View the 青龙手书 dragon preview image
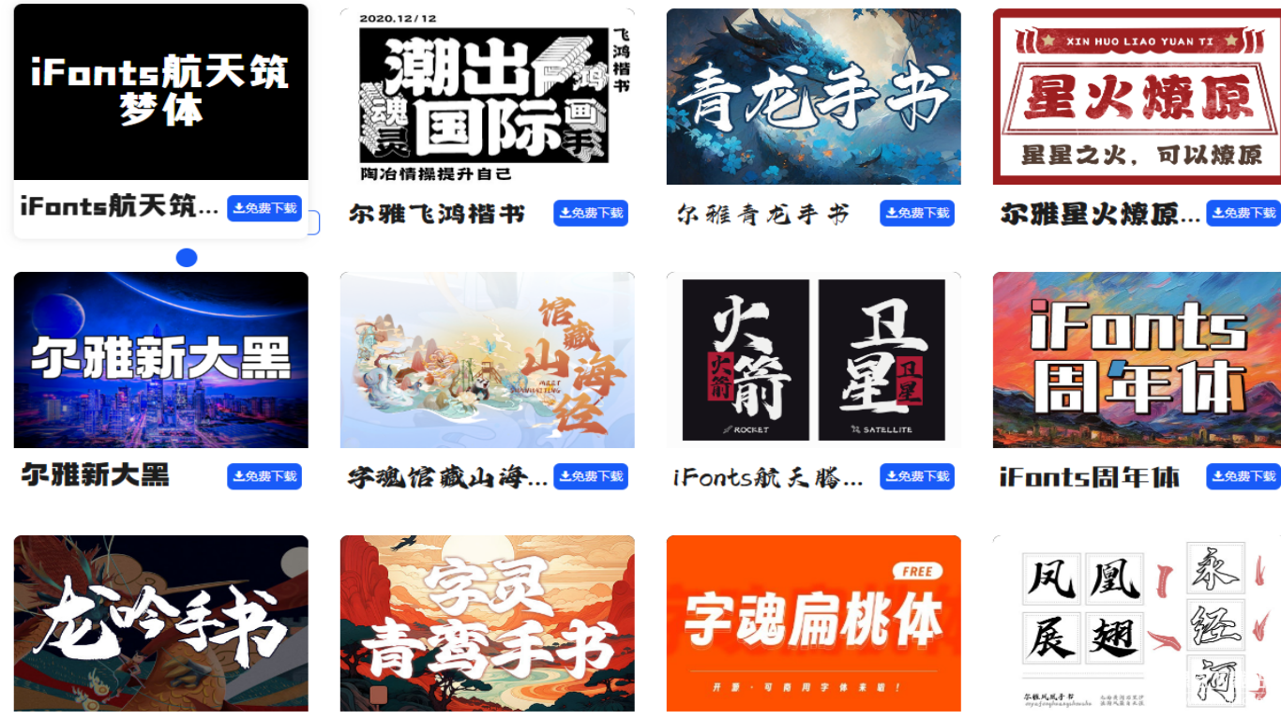 (813, 96)
